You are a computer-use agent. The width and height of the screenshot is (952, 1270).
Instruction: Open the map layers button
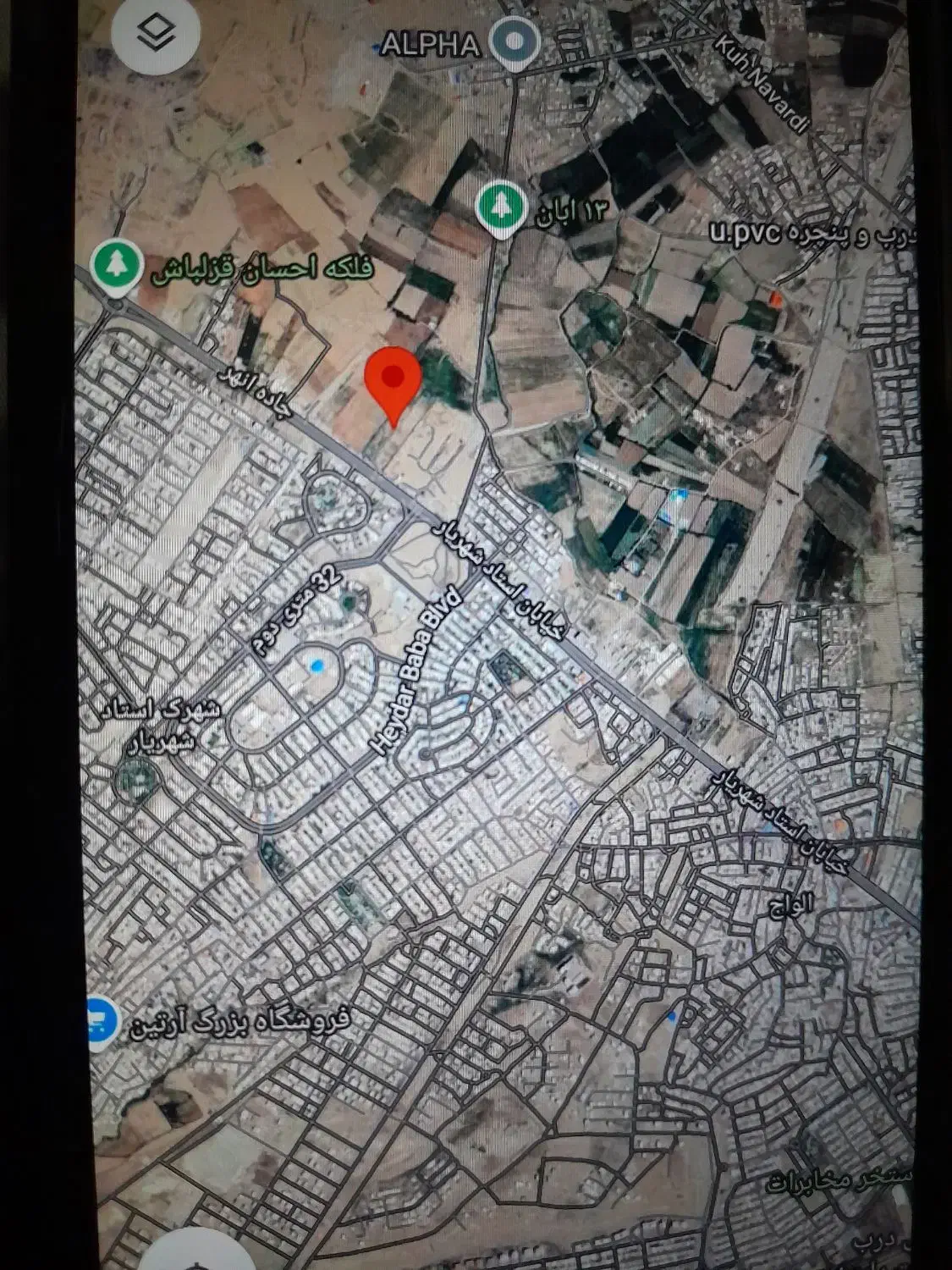[156, 34]
